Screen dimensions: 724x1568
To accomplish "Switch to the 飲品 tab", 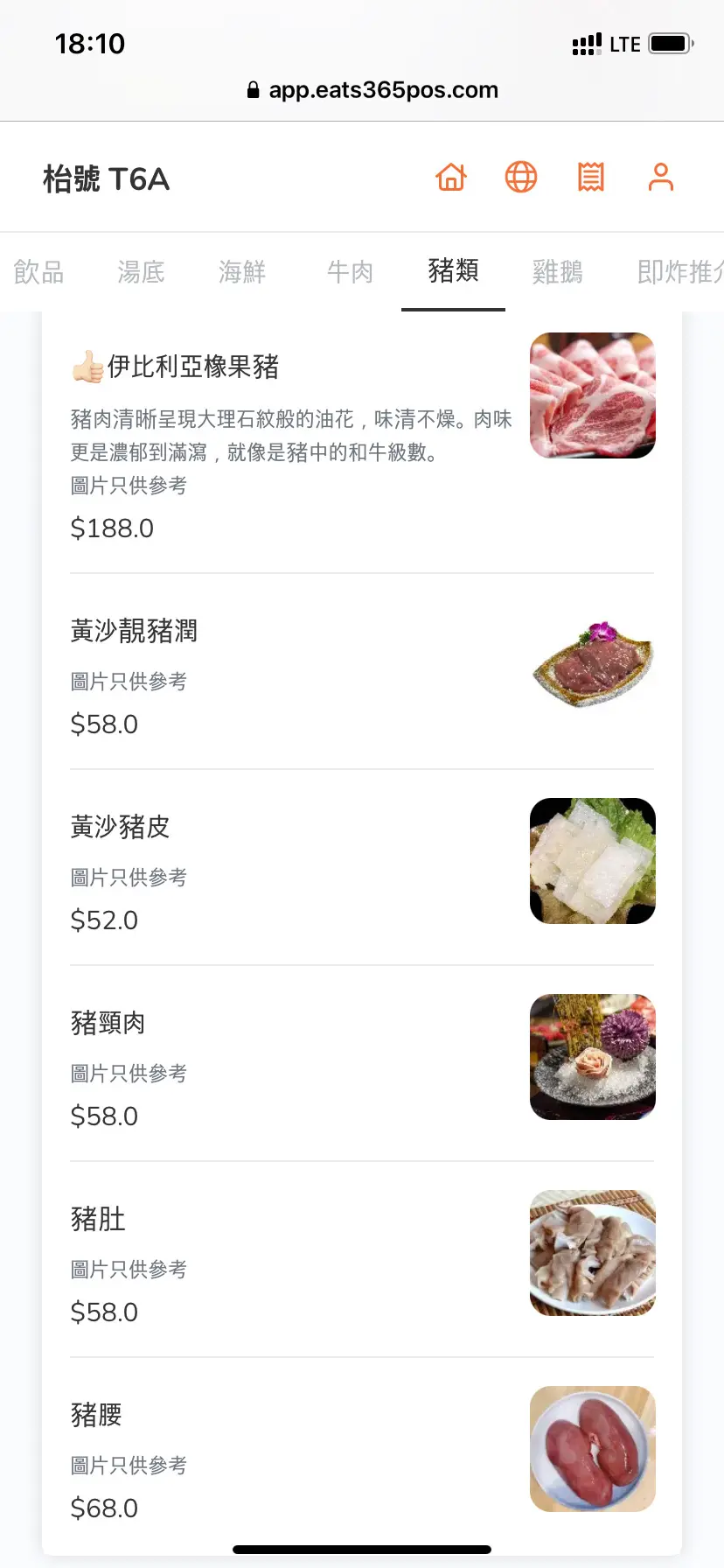I will coord(39,272).
